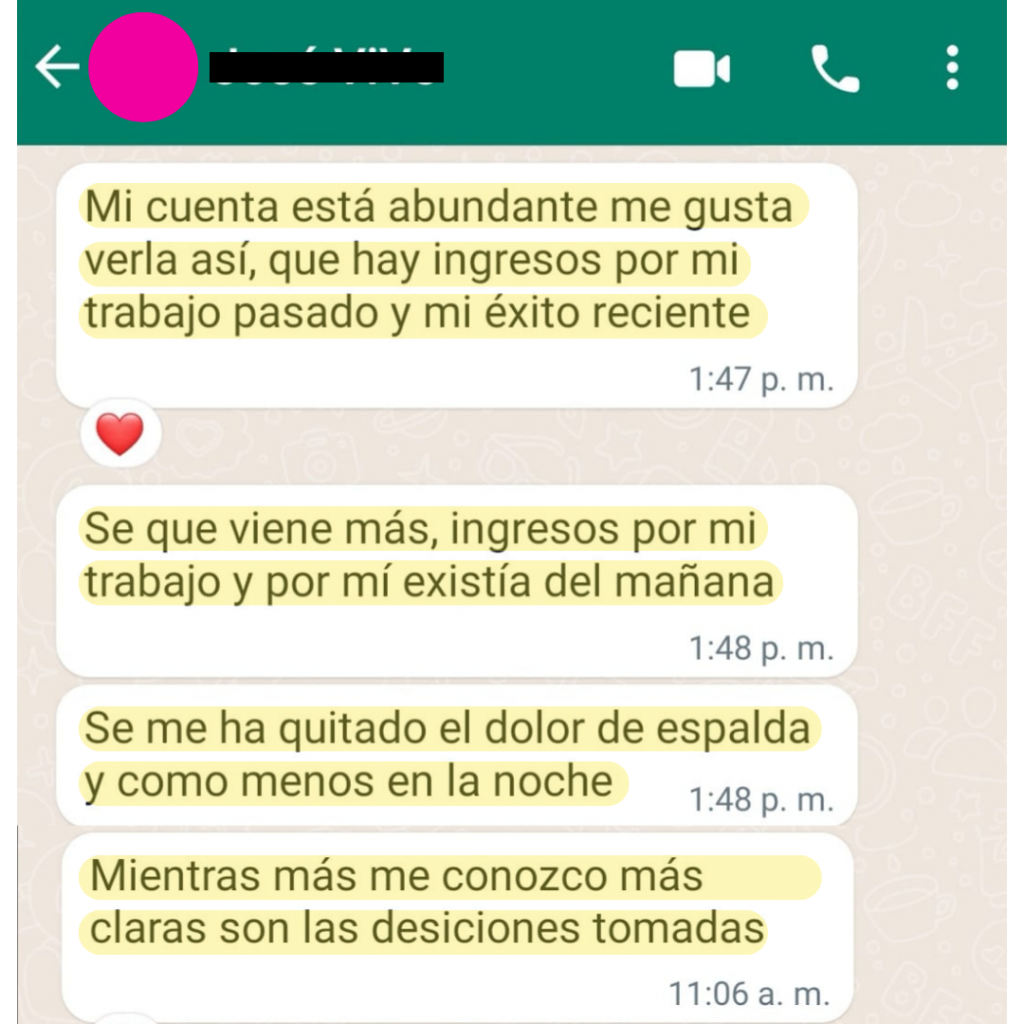Screen dimensions: 1024x1024
Task: Start a video call with this contact
Action: pyautogui.click(x=701, y=69)
